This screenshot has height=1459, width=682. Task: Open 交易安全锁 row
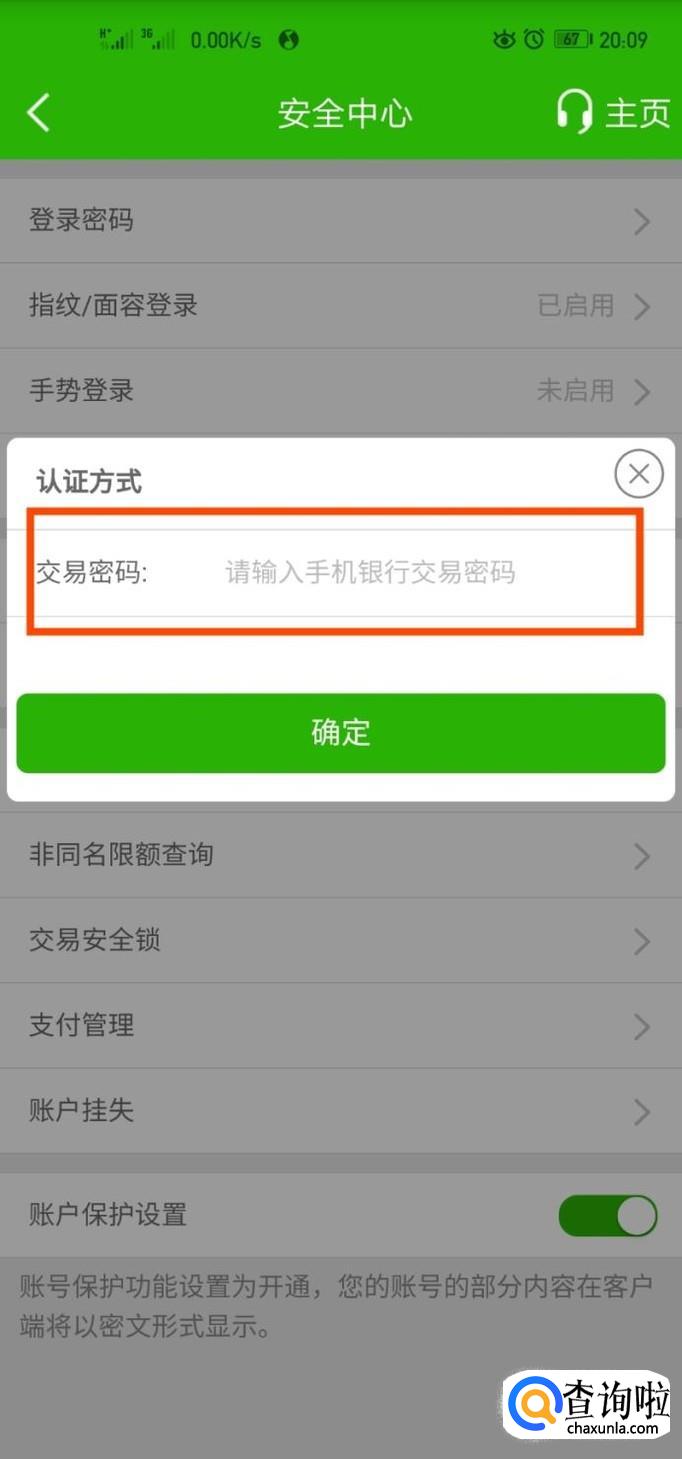click(340, 941)
